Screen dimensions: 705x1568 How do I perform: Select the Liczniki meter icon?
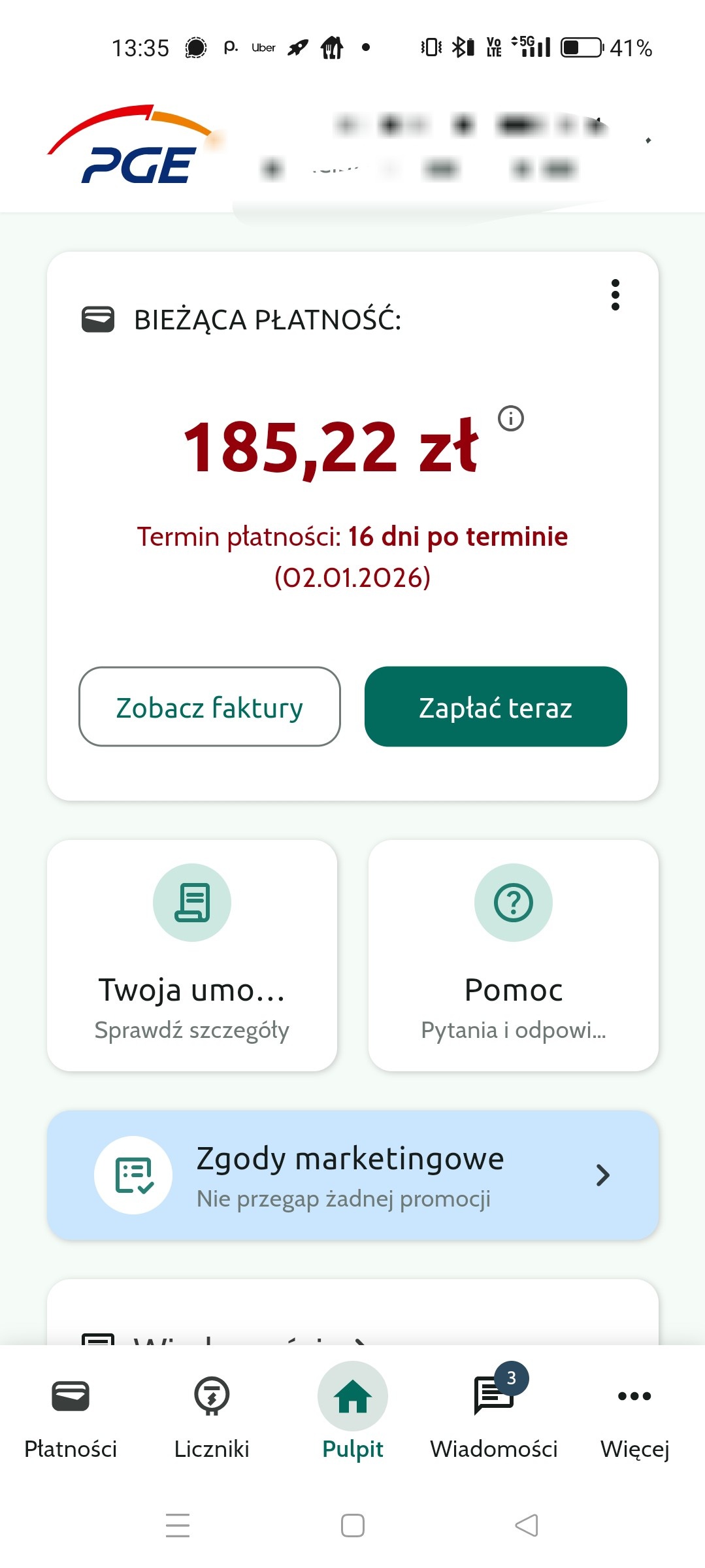(211, 1396)
